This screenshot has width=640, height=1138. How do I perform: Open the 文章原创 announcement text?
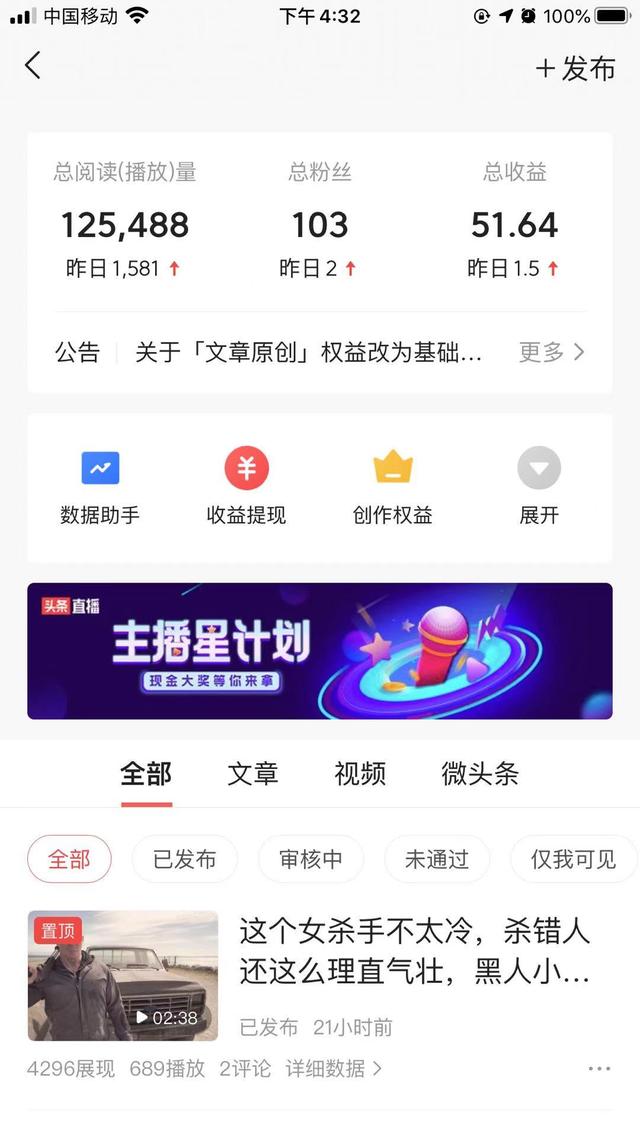pos(309,352)
